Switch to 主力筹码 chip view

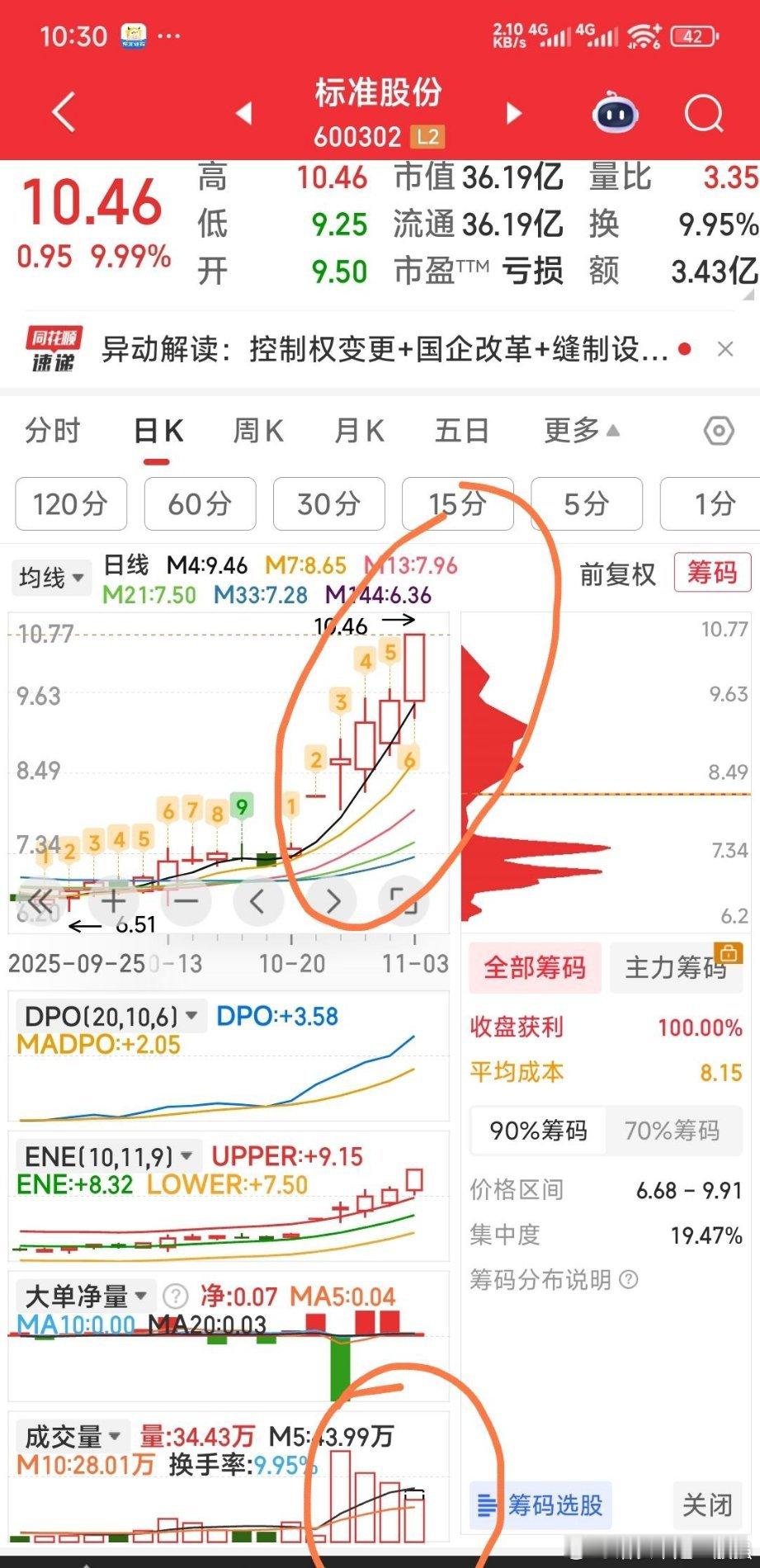tap(676, 968)
